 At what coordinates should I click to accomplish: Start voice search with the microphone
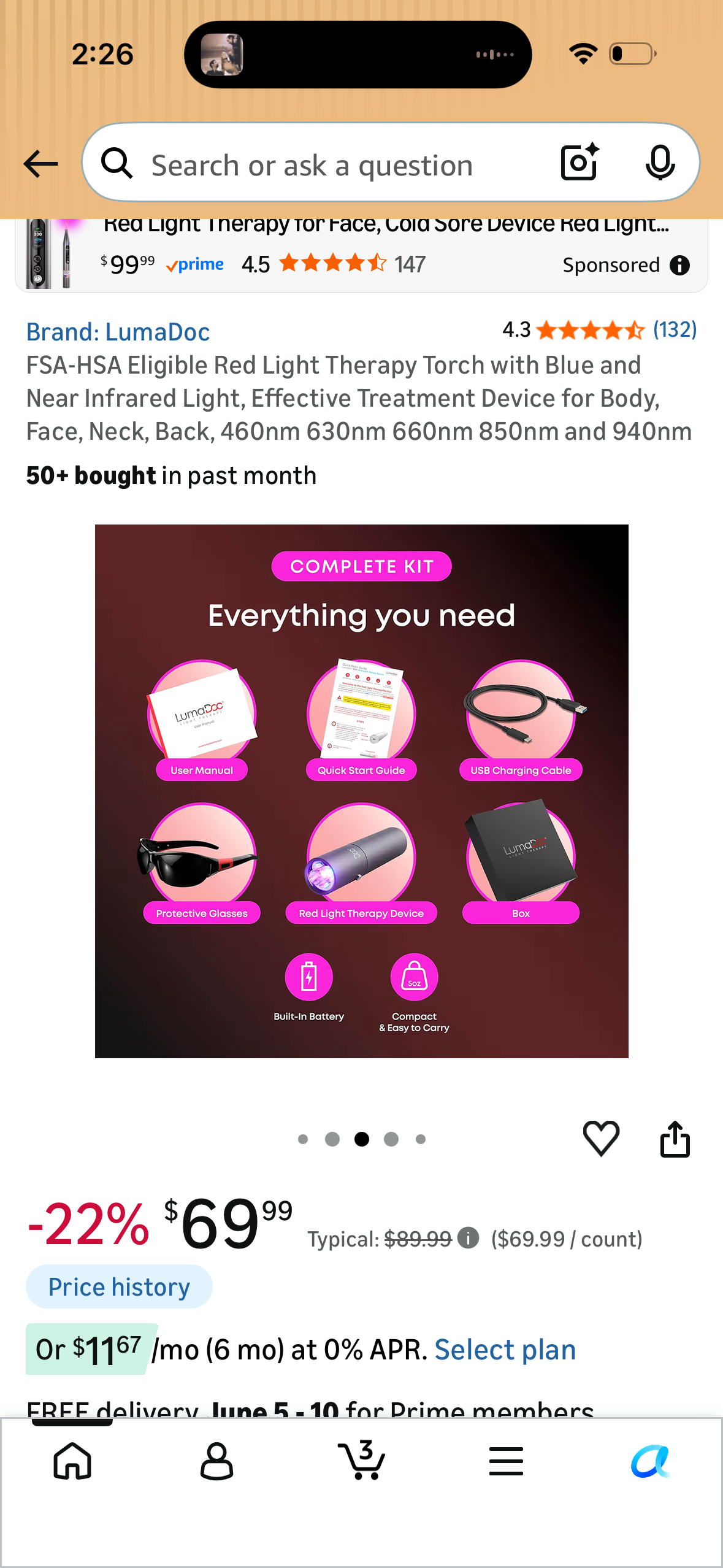[x=660, y=163]
